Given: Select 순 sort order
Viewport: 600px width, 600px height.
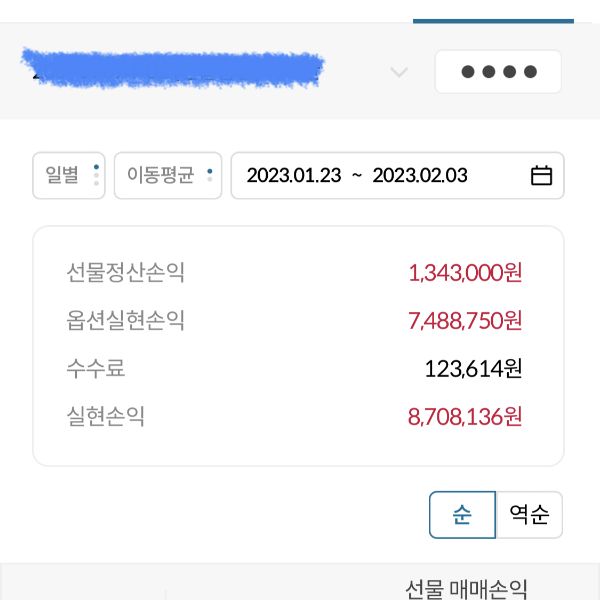Looking at the screenshot, I should [462, 515].
